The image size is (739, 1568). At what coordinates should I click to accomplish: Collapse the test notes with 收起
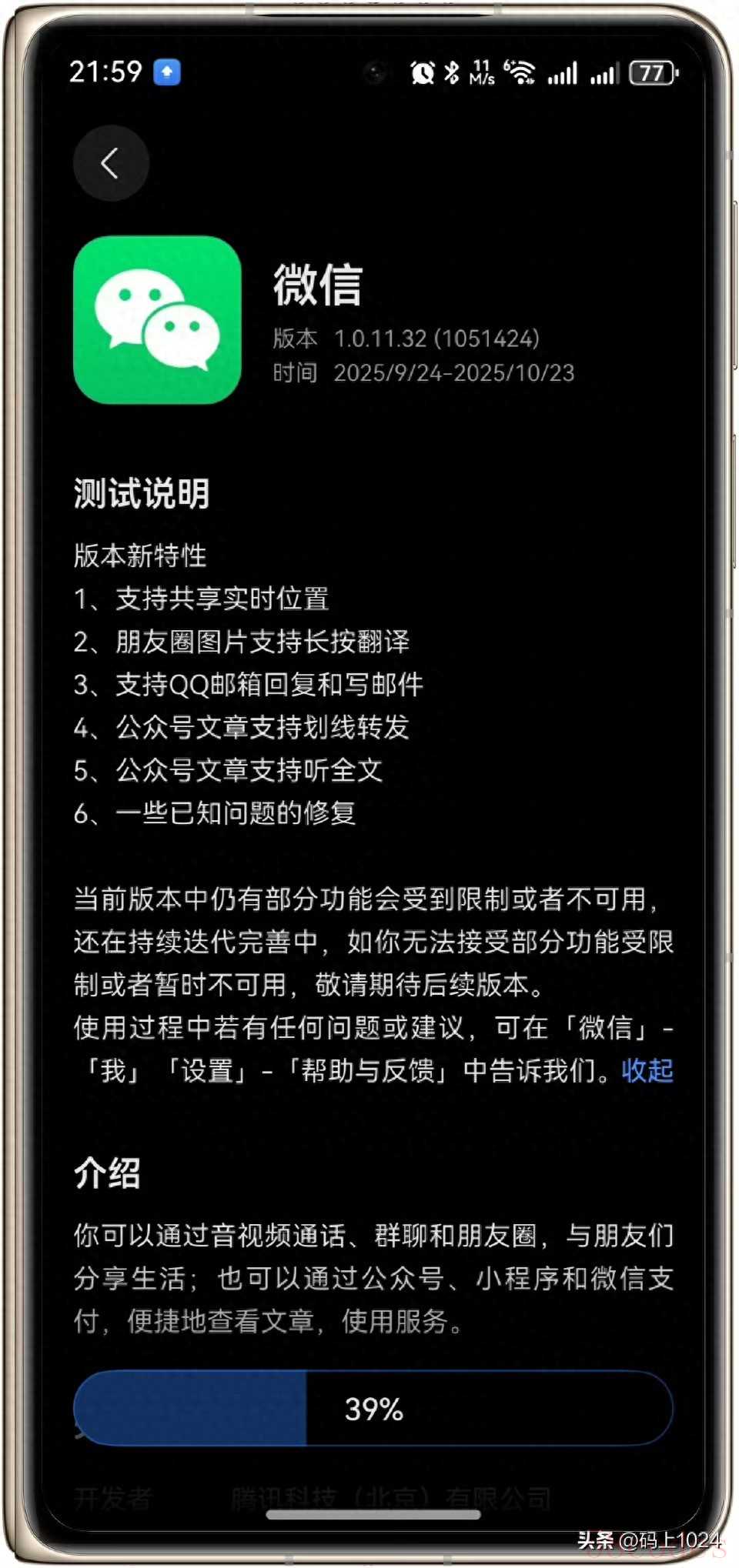coord(647,1070)
